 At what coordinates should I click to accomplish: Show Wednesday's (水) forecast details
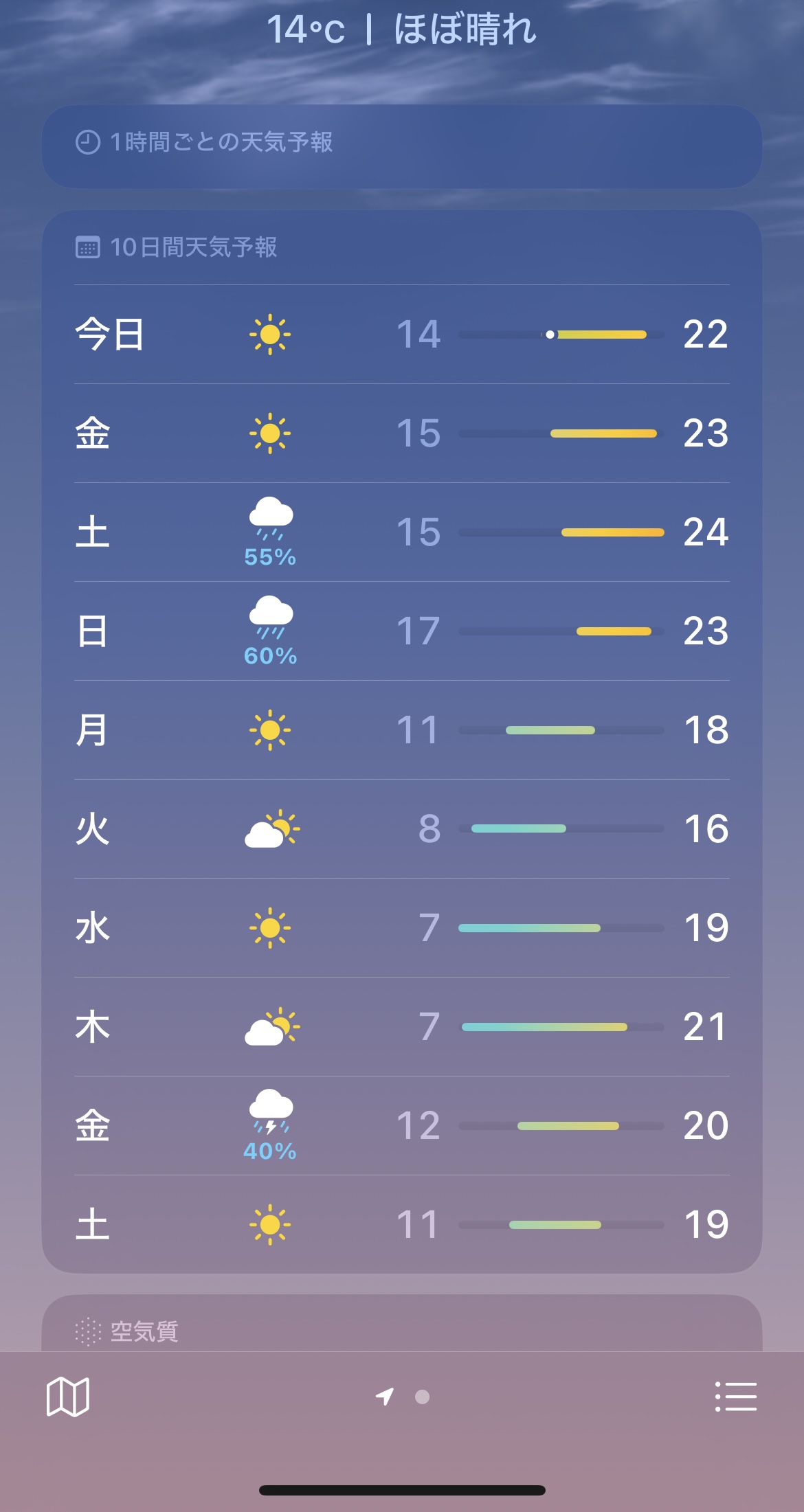point(402,928)
